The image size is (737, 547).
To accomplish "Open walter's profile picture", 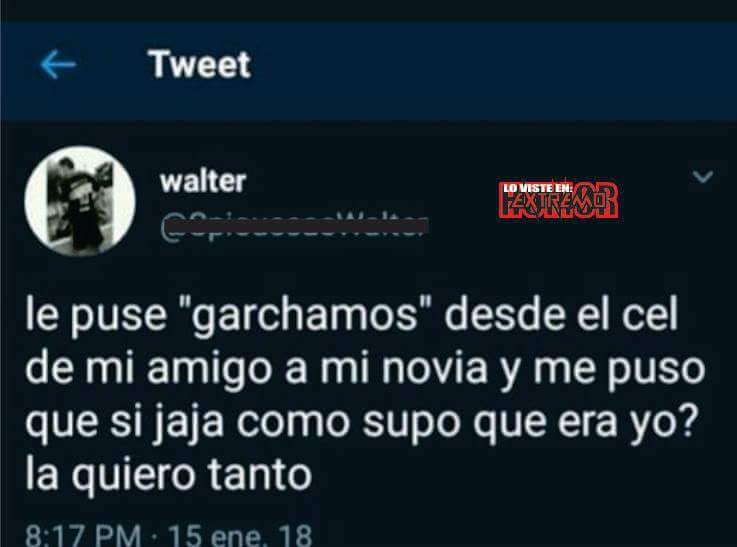I will pos(79,201).
